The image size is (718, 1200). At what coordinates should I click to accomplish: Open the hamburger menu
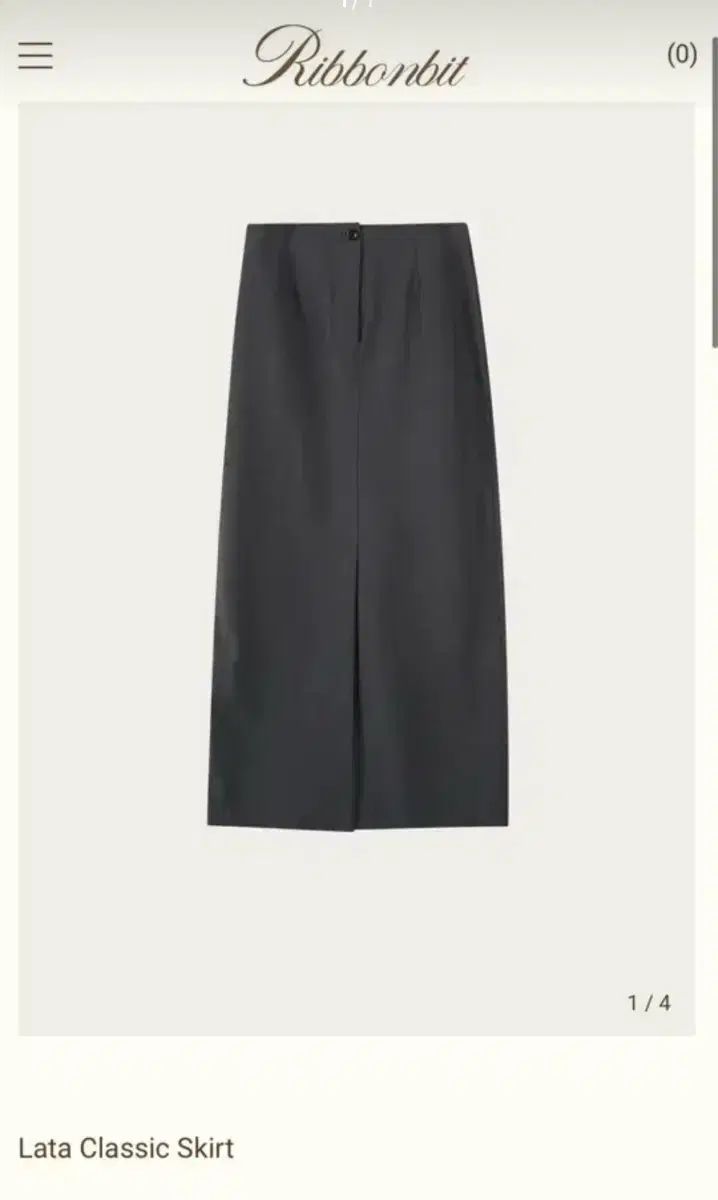[35, 55]
